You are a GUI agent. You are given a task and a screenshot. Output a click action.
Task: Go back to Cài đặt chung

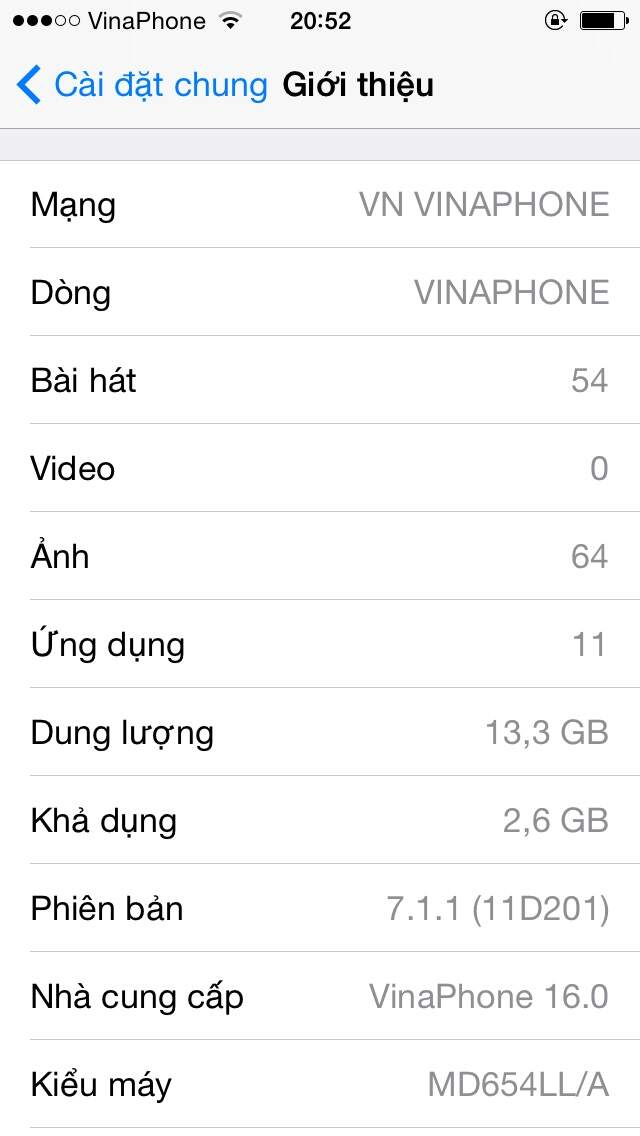coord(142,85)
